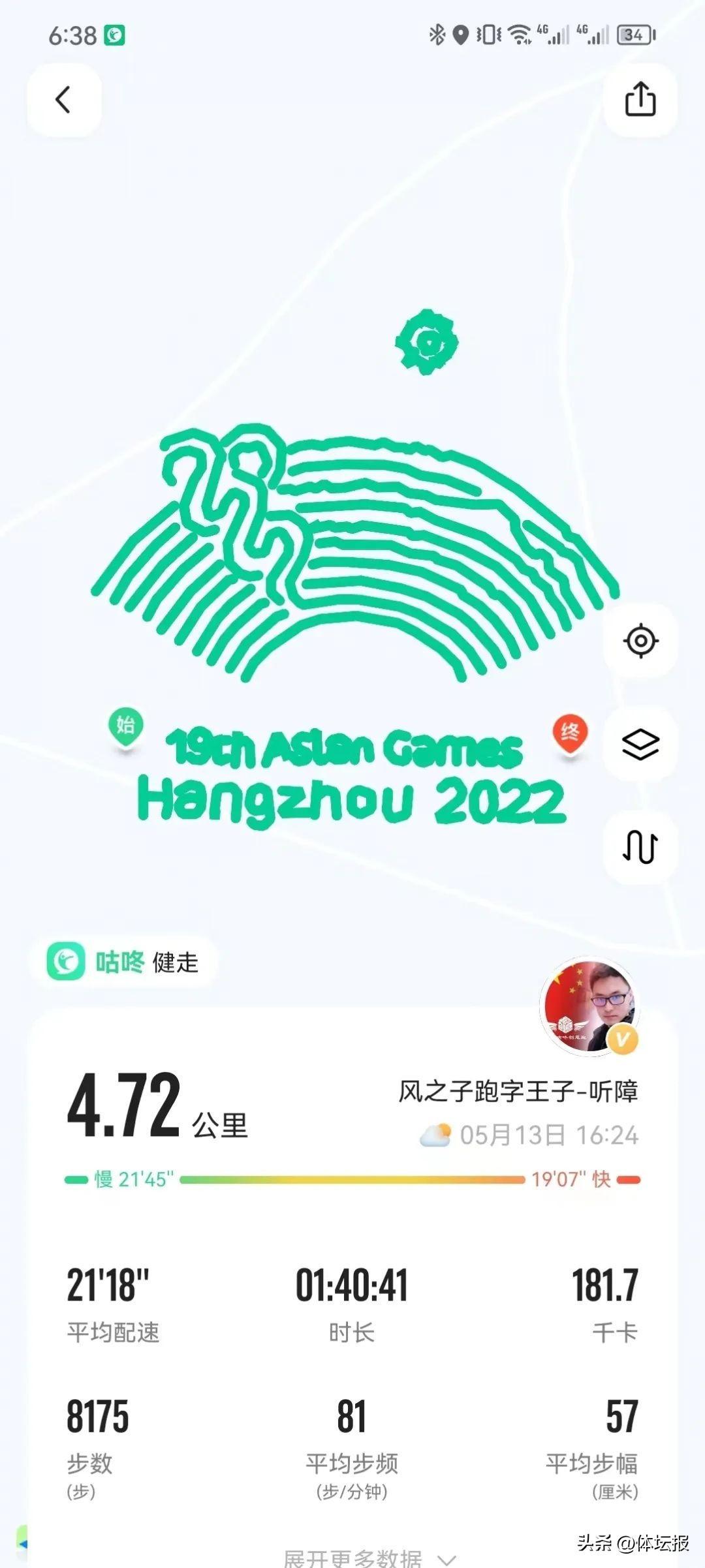Viewport: 705px width, 1568px height.
Task: Share this walking route record
Action: point(640,100)
